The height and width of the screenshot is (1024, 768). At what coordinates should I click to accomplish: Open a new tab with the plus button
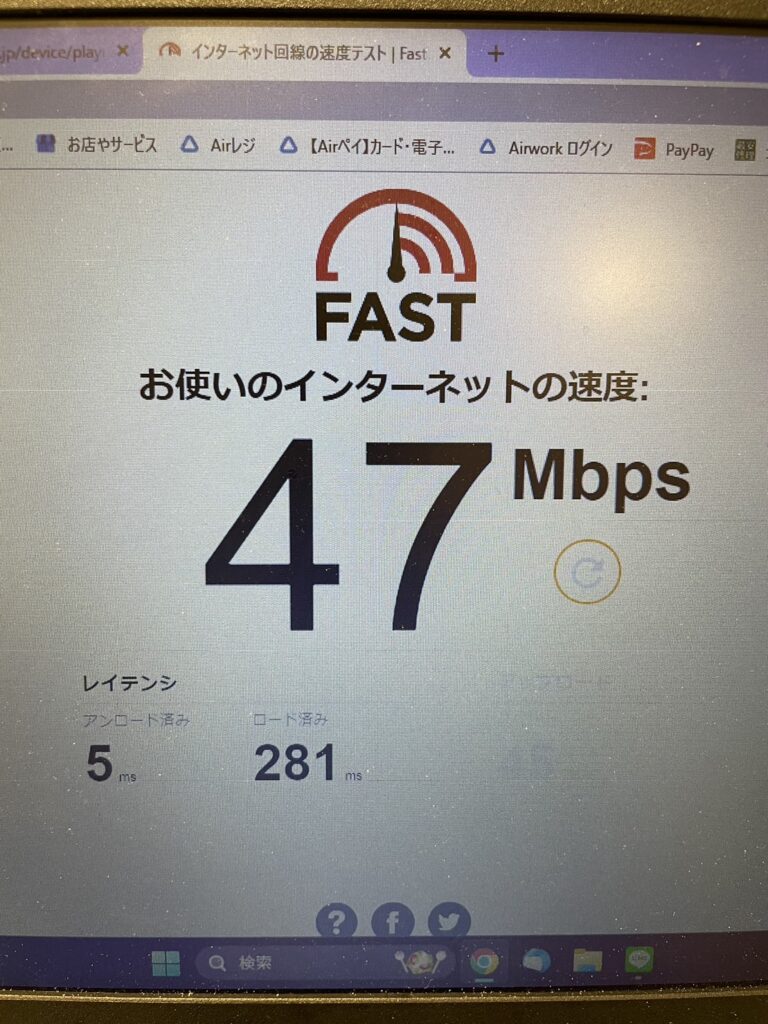(497, 53)
